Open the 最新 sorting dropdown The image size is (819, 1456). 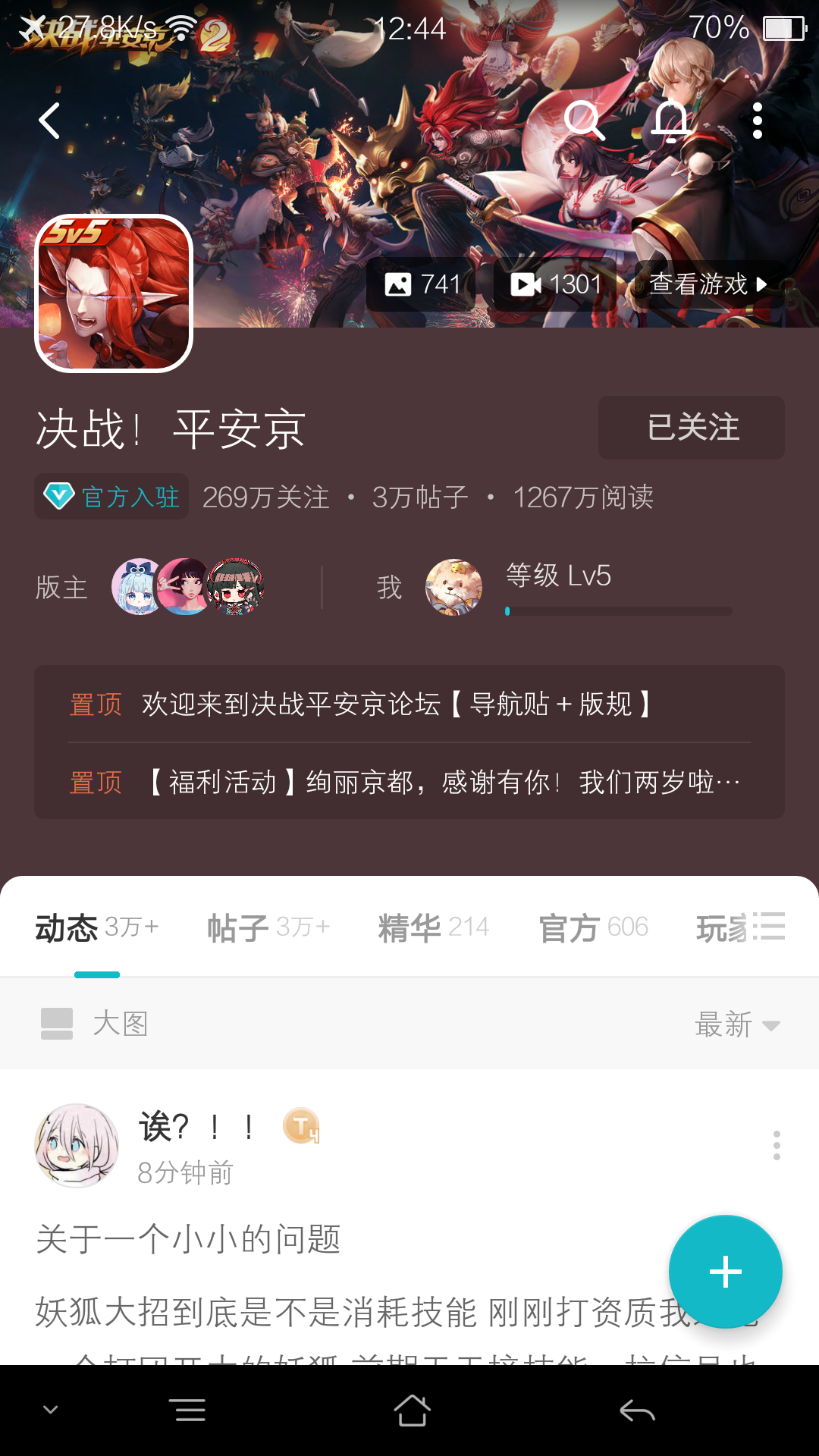tap(737, 1025)
